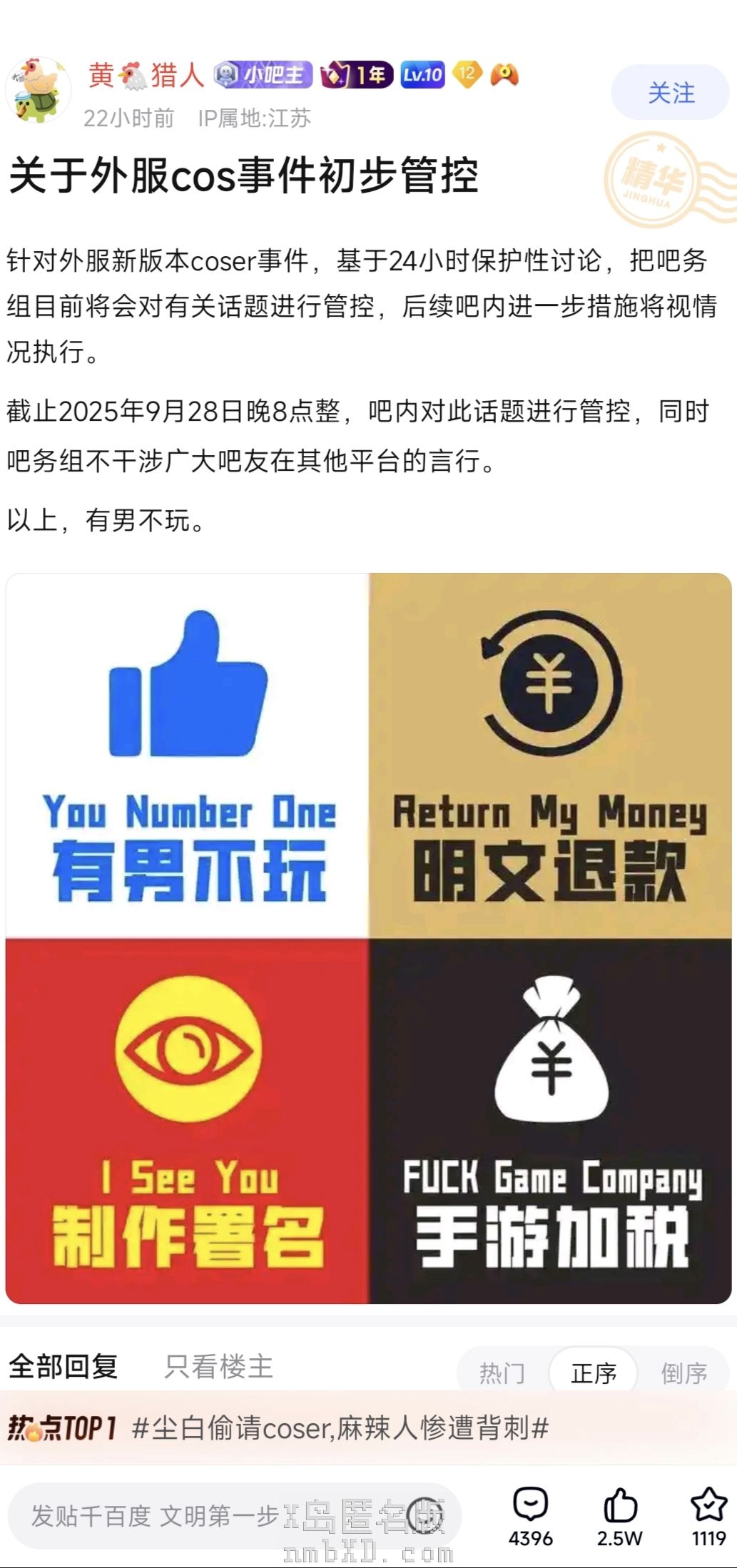Sort replies in 正序 order
Viewport: 737px width, 1568px height.
pos(593,1373)
